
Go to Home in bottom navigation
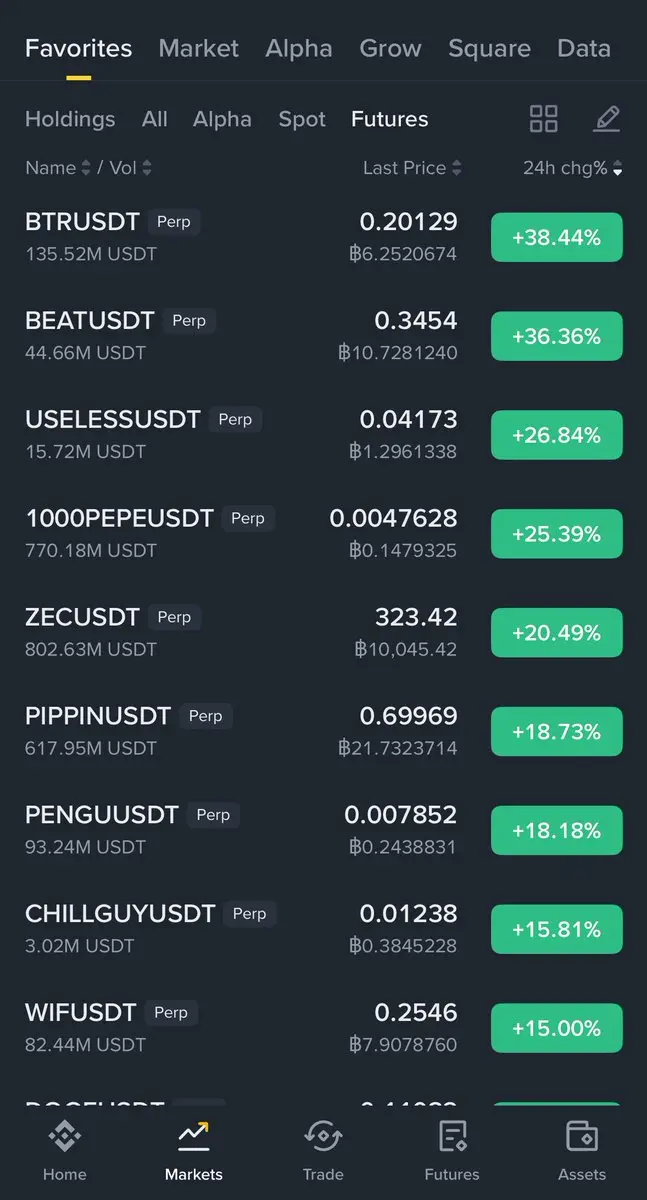65,1151
